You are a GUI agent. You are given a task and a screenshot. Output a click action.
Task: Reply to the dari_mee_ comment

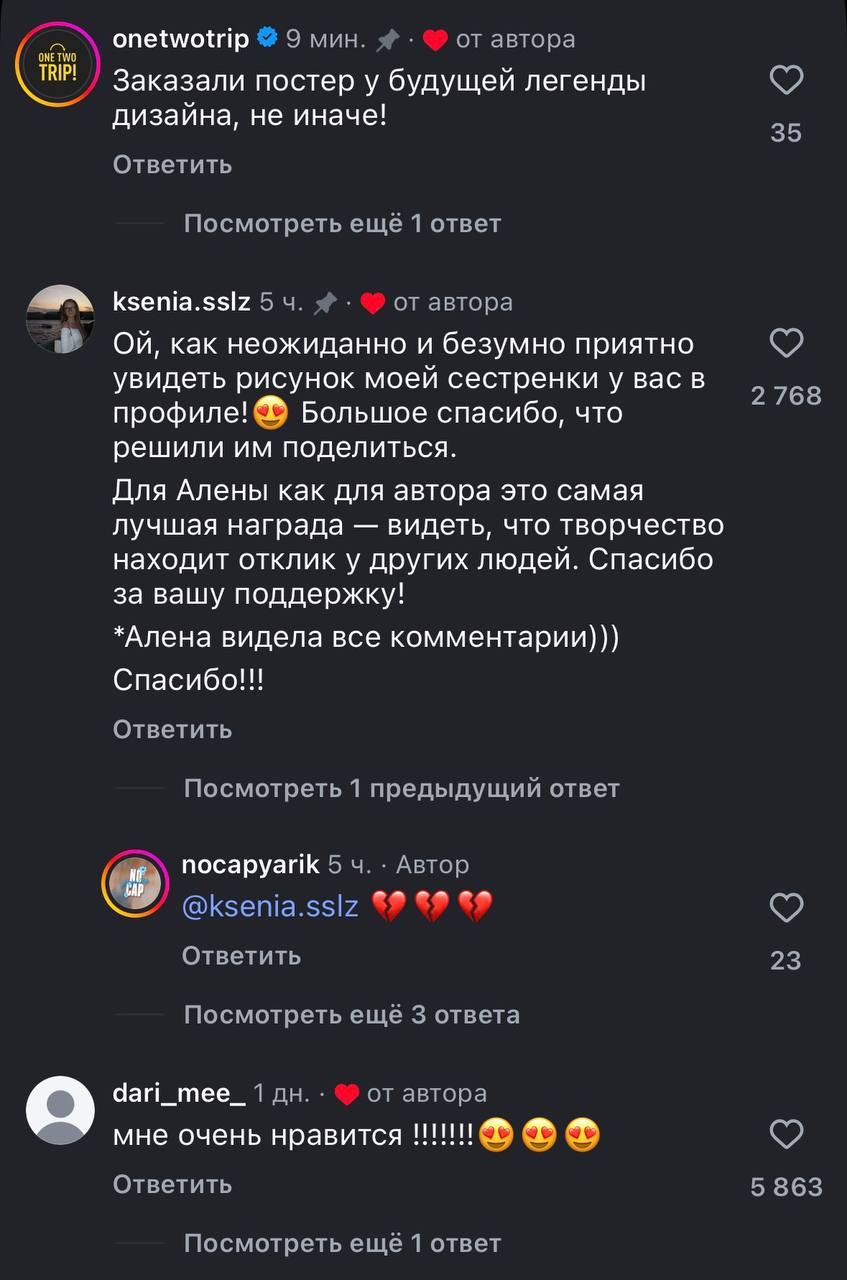tap(172, 1185)
